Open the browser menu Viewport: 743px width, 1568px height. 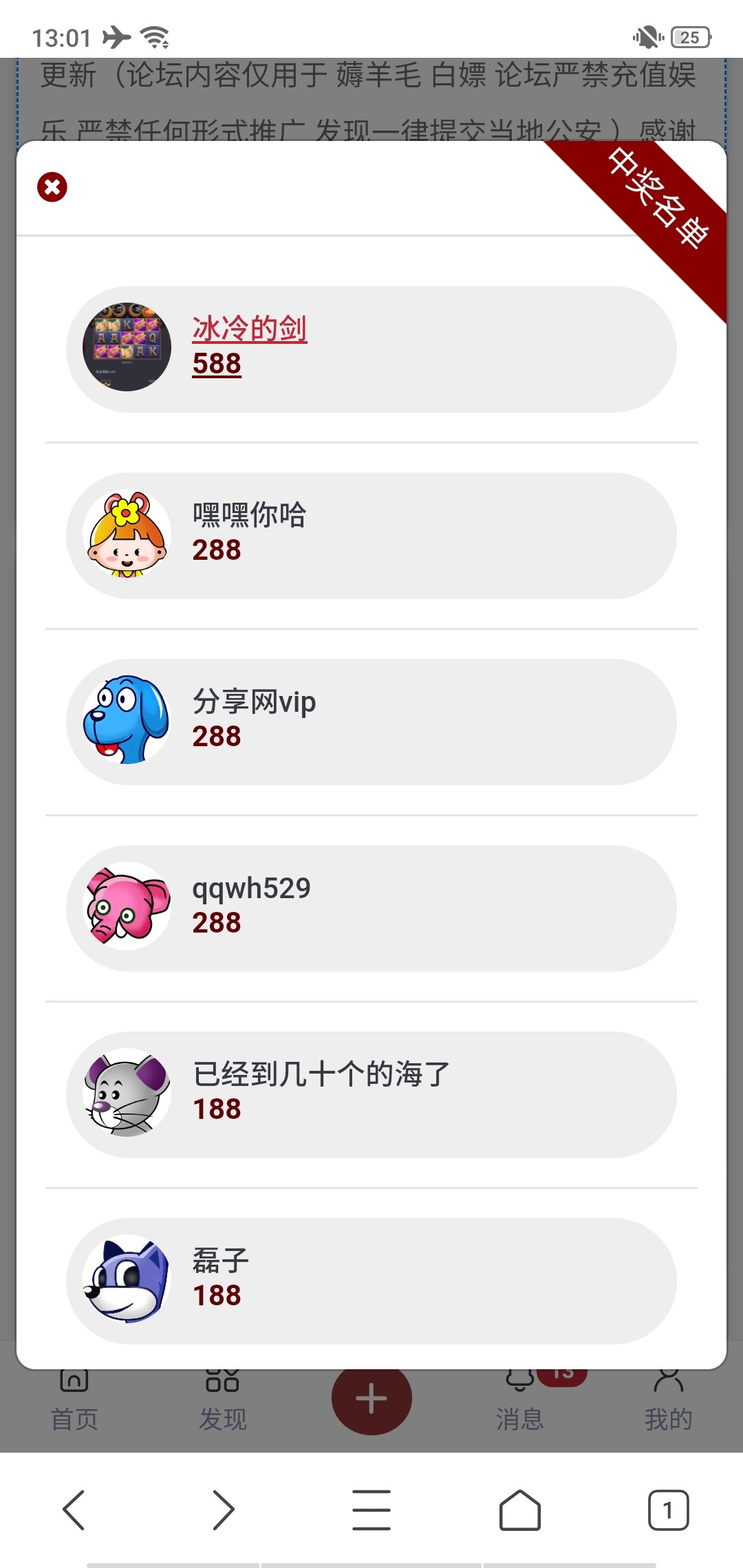371,1510
